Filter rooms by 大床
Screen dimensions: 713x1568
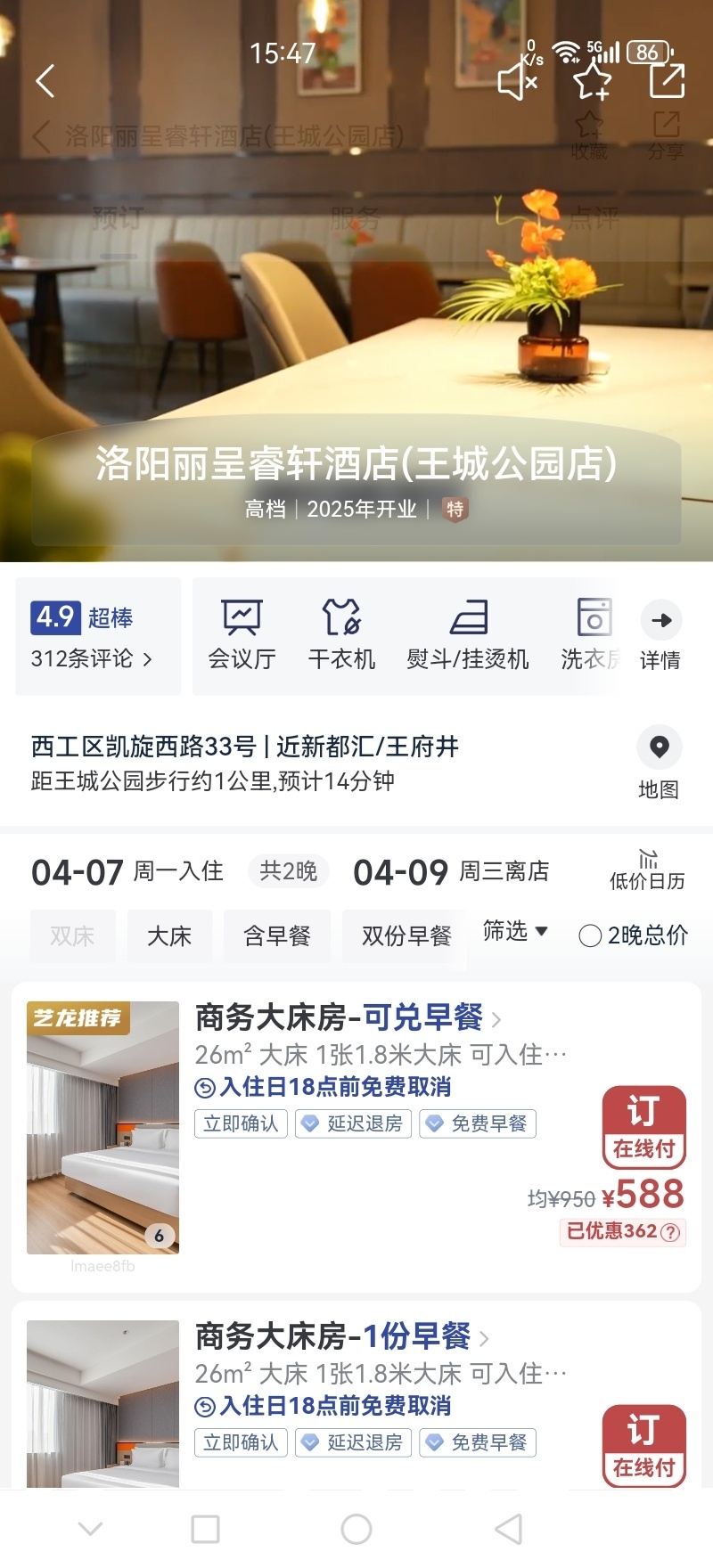169,935
